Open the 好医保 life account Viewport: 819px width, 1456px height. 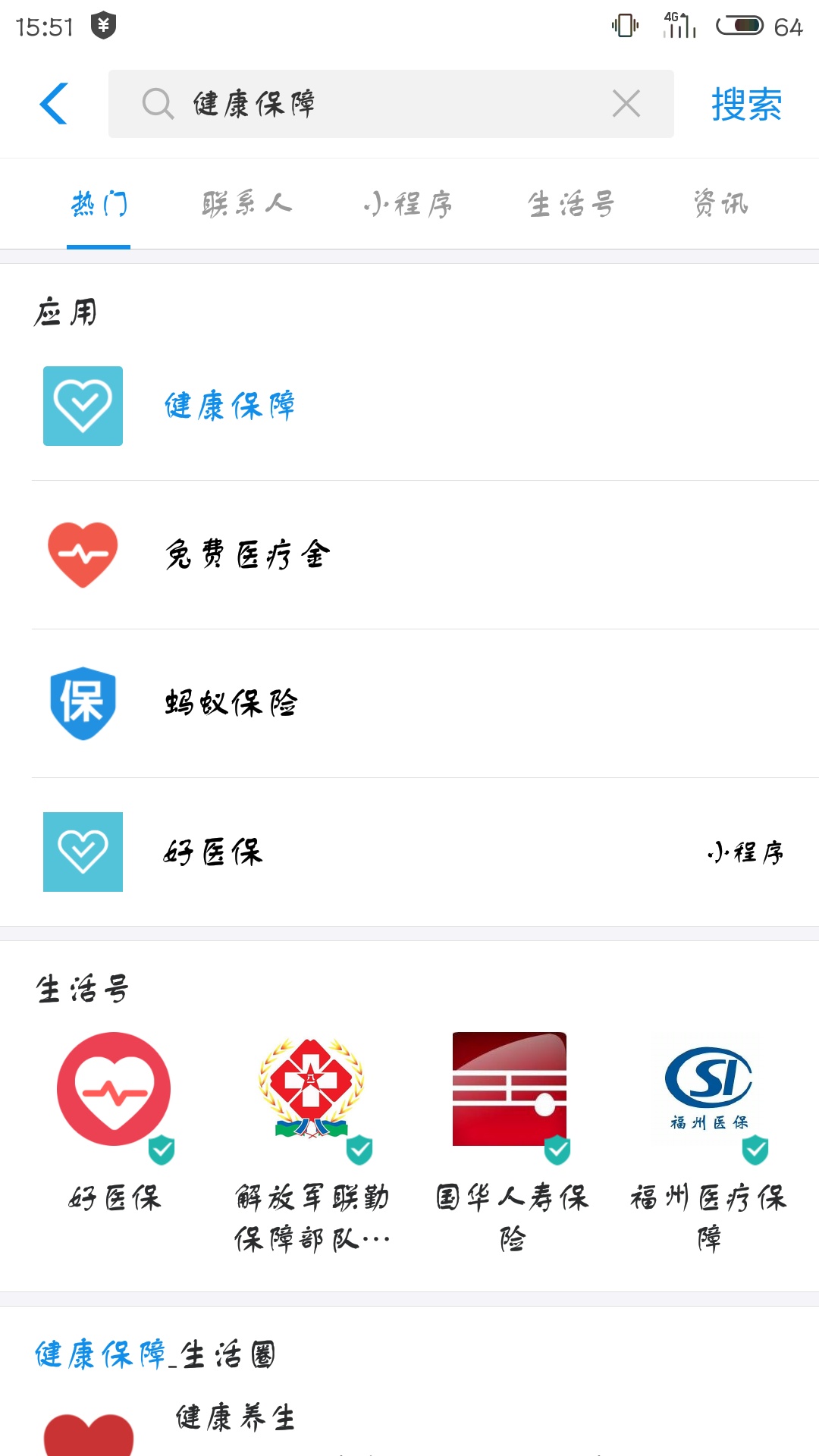pyautogui.click(x=115, y=1122)
